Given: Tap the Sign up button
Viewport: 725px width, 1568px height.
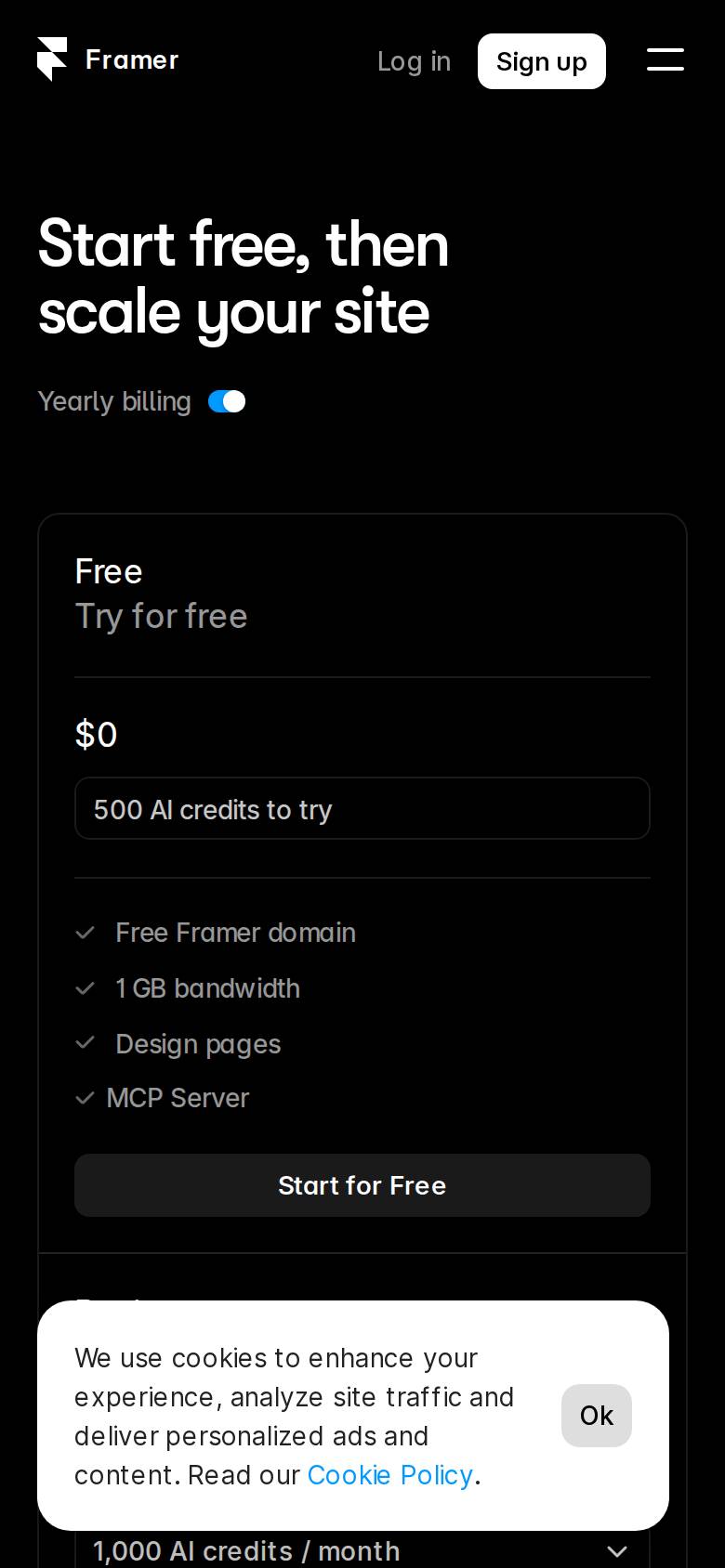Looking at the screenshot, I should click(542, 61).
